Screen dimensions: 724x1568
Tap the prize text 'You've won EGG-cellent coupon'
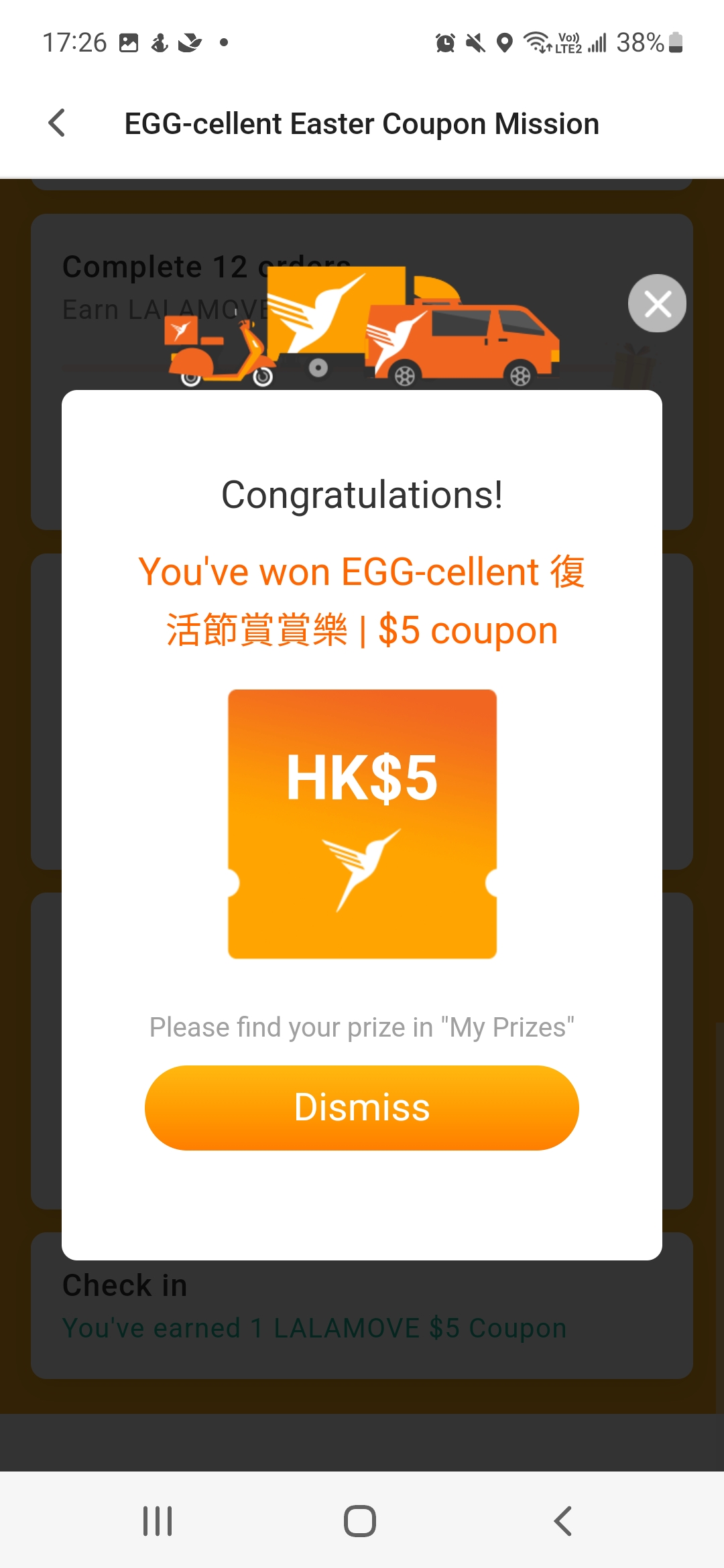[362, 600]
